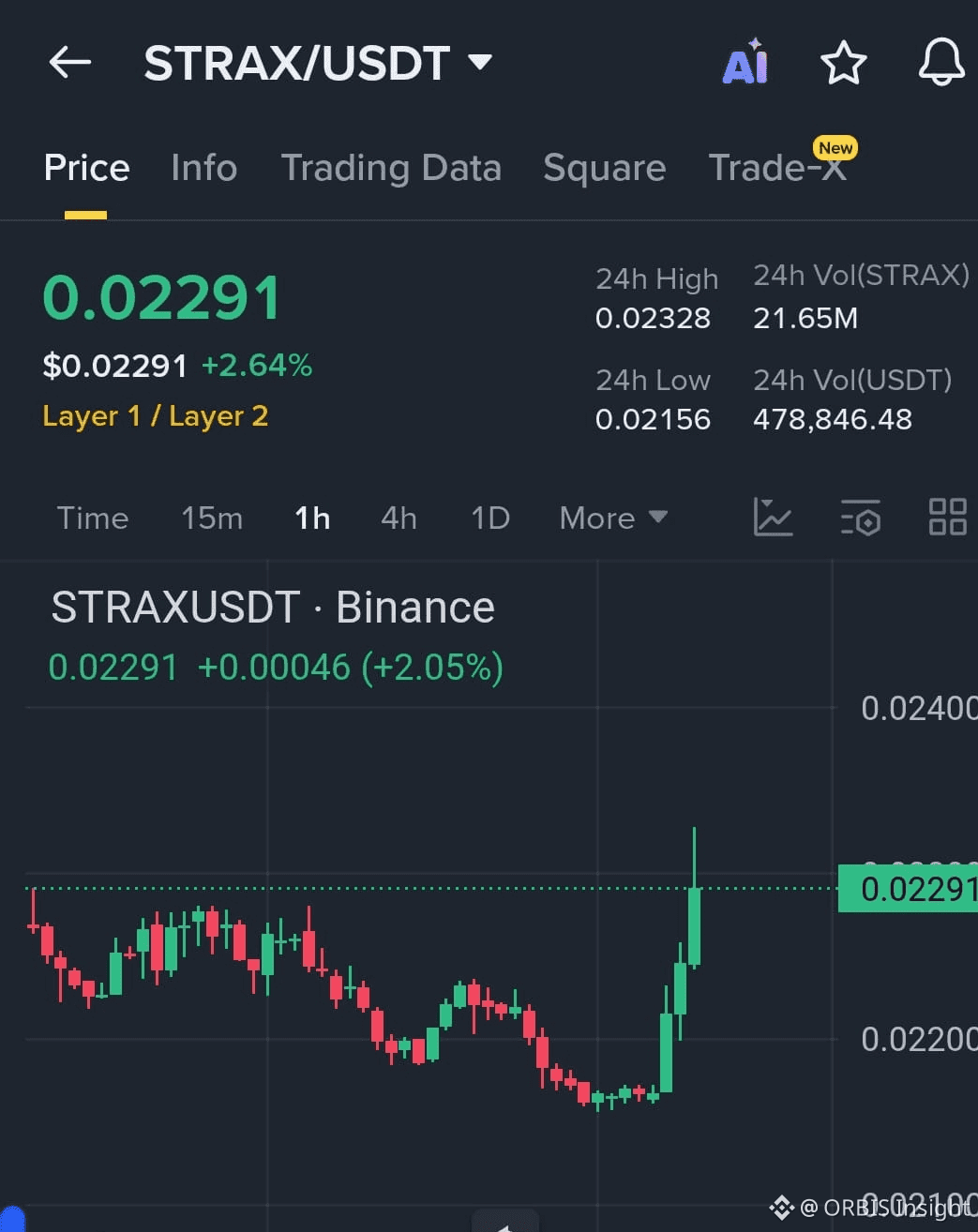Open the AI insights feature
This screenshot has width=978, height=1232.
pyautogui.click(x=744, y=63)
